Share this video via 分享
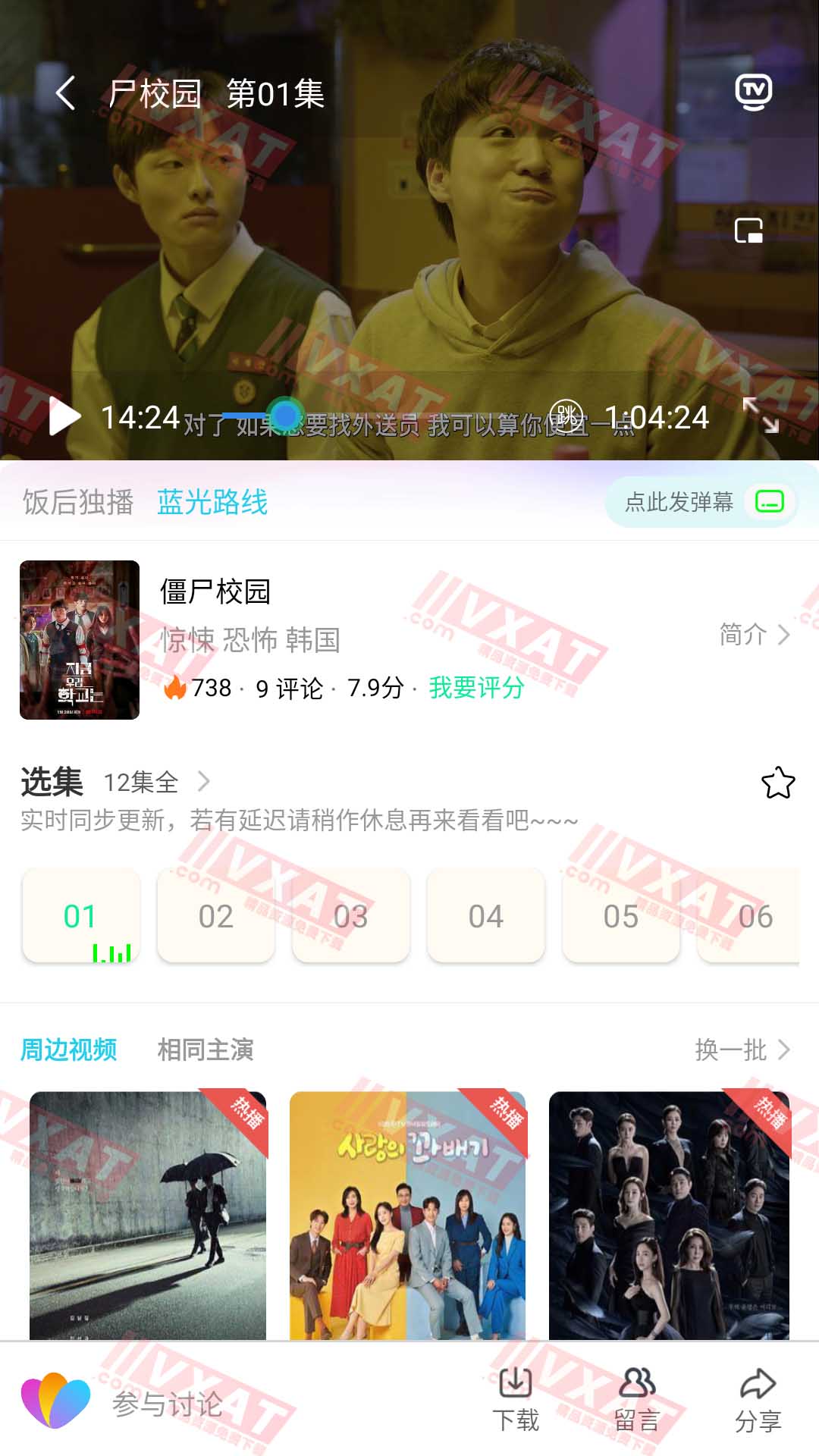This screenshot has height=1456, width=819. click(758, 1400)
